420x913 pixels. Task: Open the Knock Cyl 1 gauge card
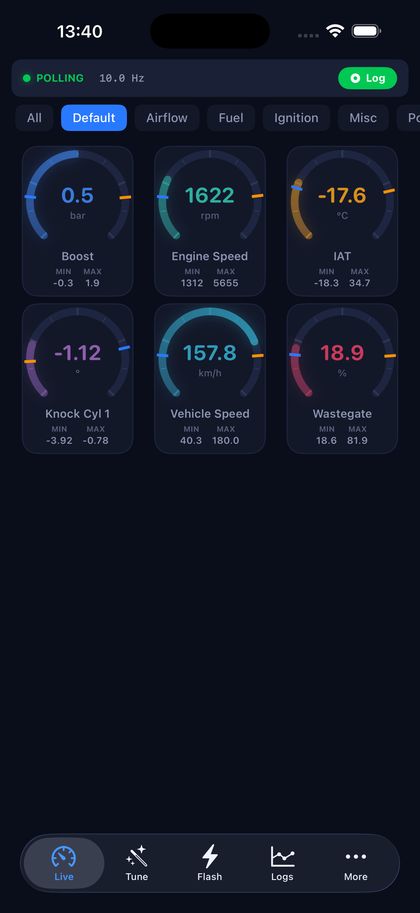[77, 378]
